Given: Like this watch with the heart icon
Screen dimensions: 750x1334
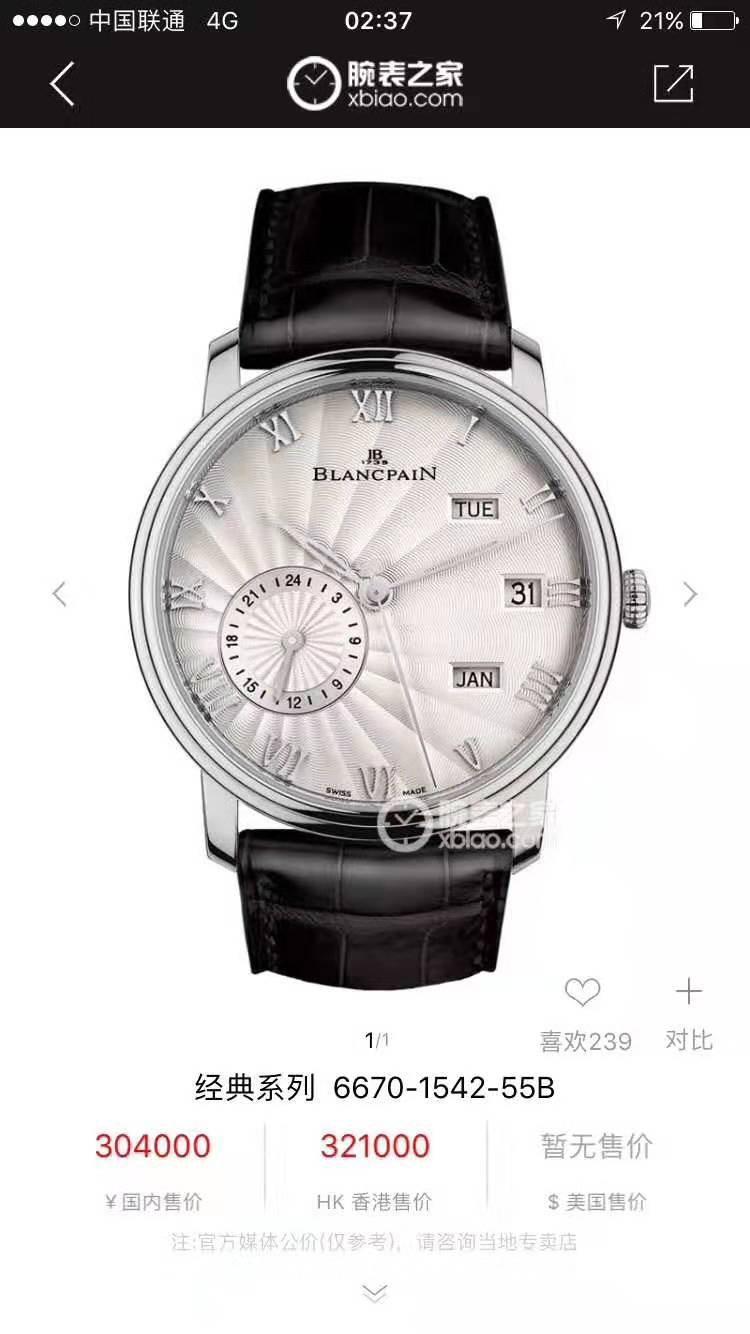Looking at the screenshot, I should tap(582, 993).
